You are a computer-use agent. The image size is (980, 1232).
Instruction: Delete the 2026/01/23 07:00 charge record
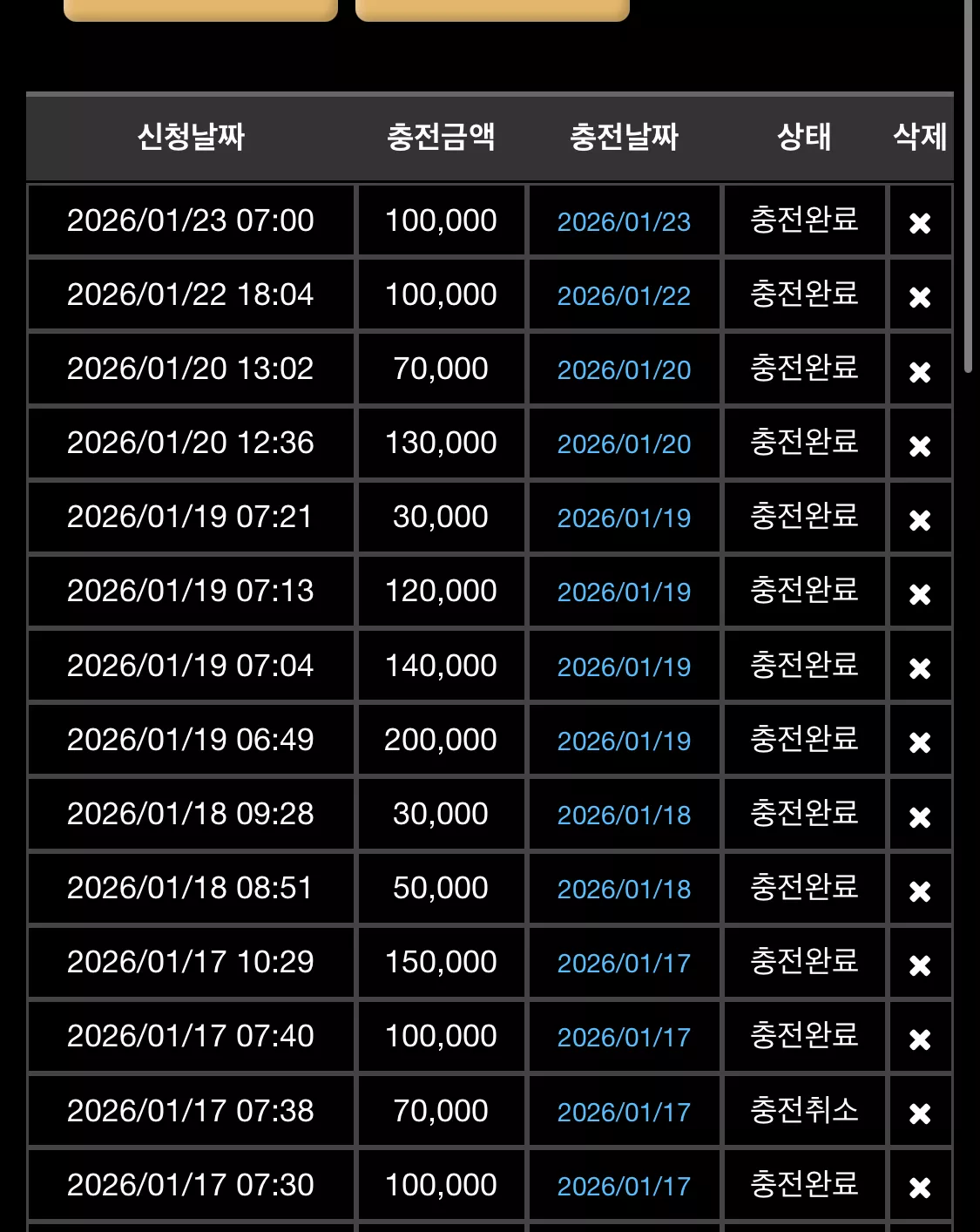pyautogui.click(x=920, y=224)
